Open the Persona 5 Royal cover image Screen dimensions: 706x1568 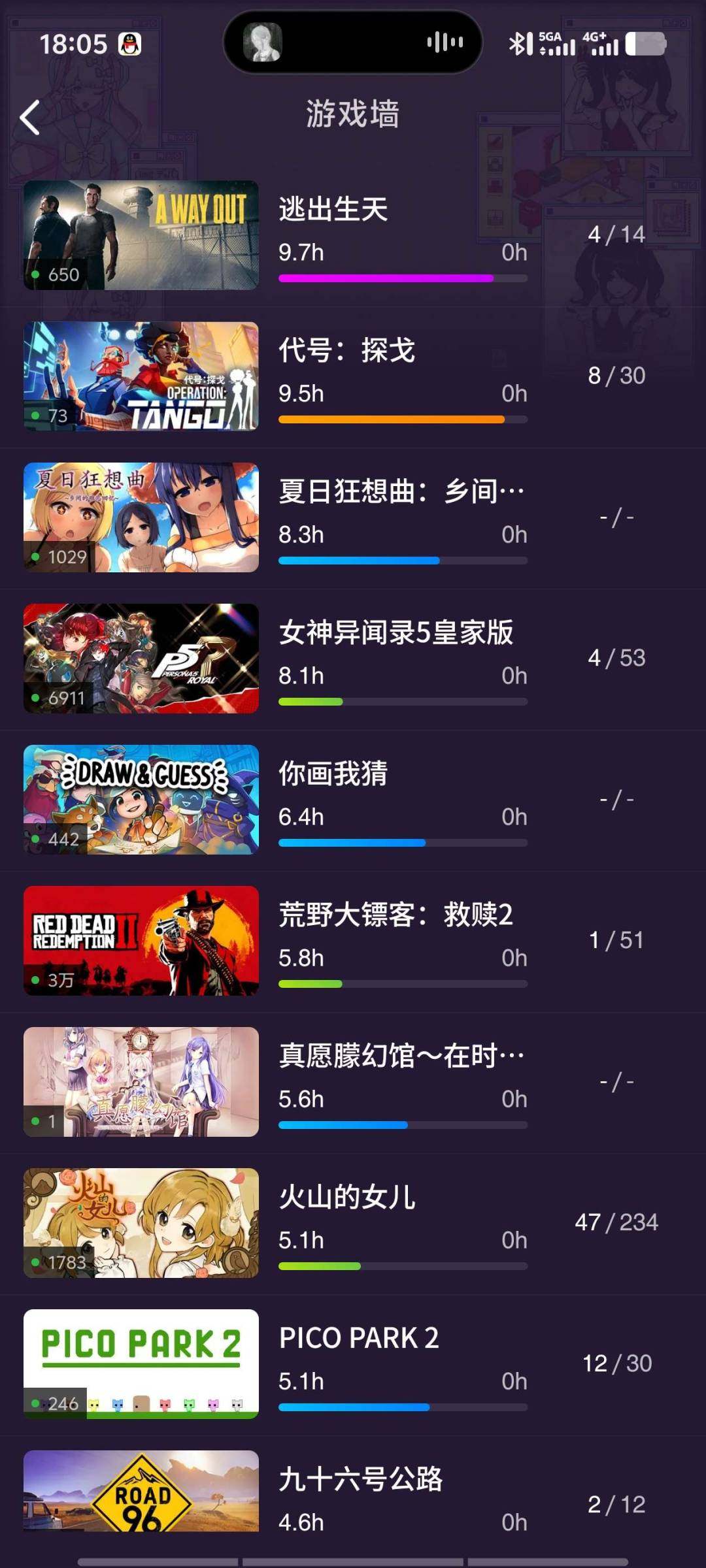141,658
